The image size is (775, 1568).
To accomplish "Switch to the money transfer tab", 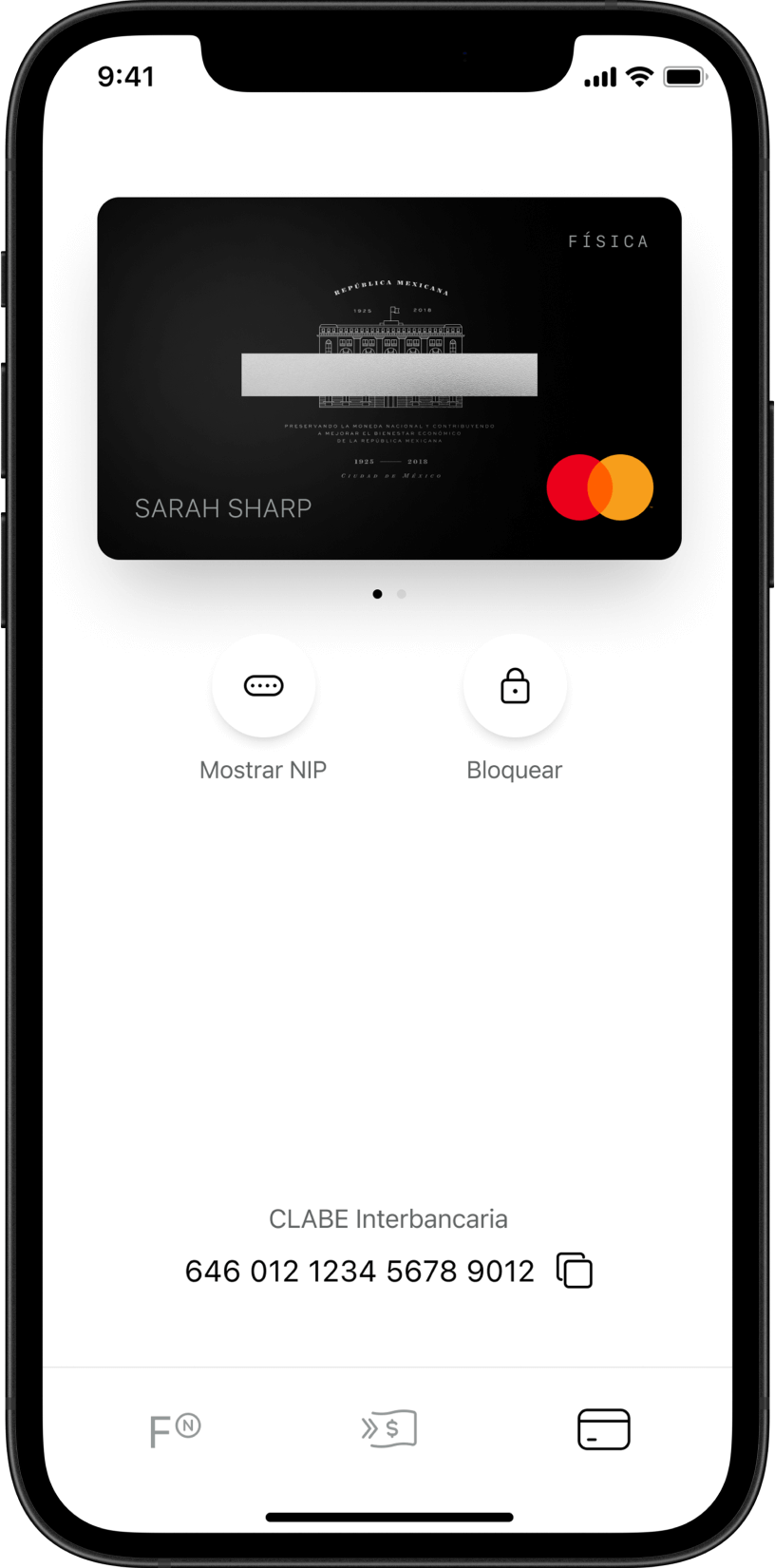I will pos(388,1428).
